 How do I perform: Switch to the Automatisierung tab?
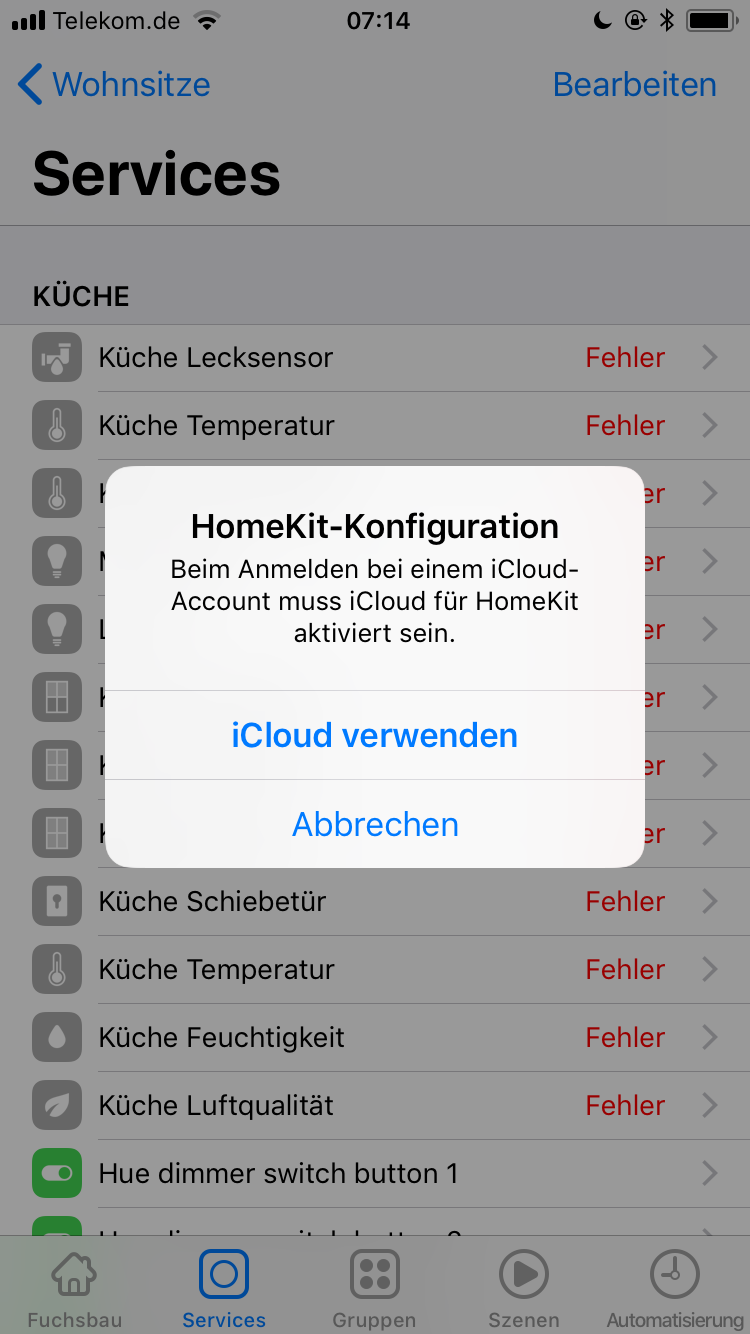click(674, 1288)
